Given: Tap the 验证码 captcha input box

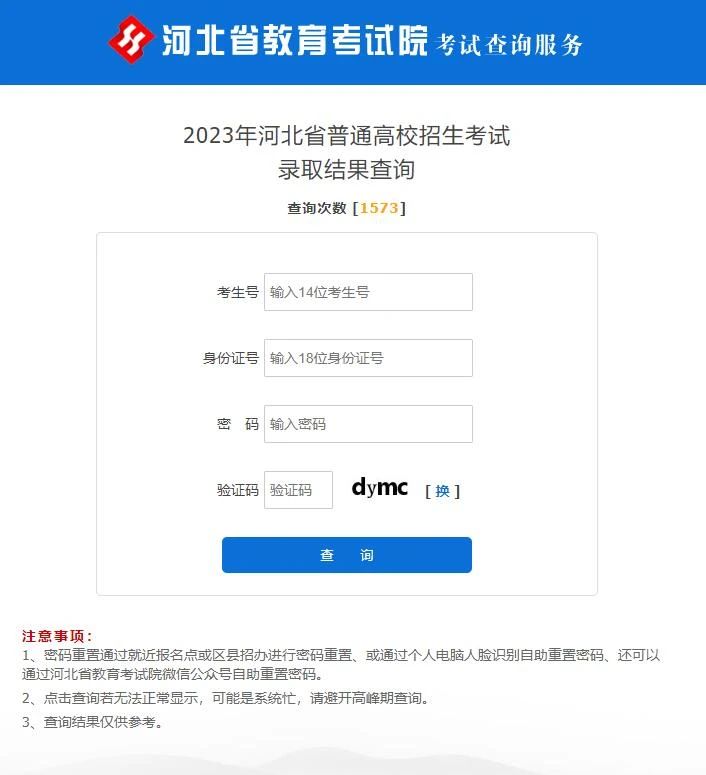Looking at the screenshot, I should pos(298,490).
